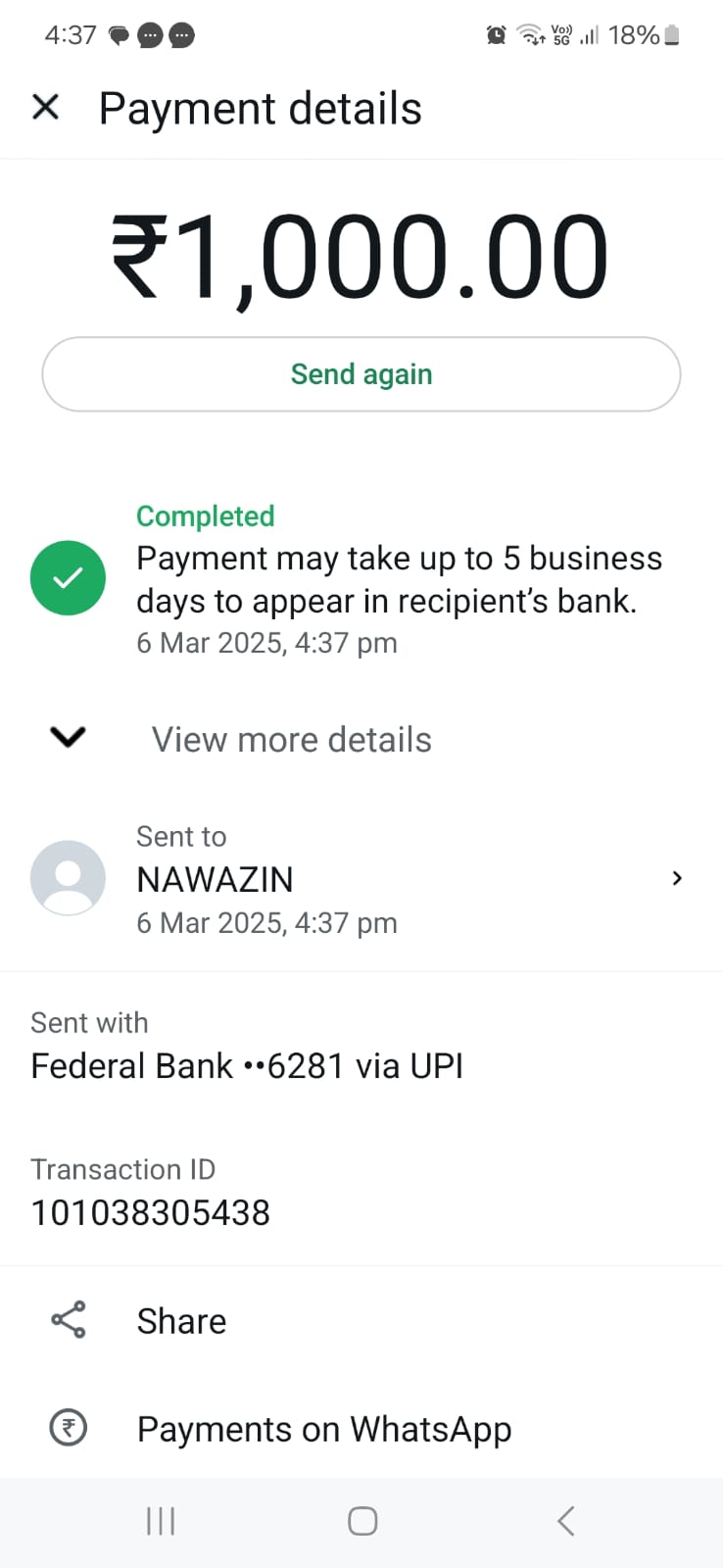Open recent apps from the navigation bar
The width and height of the screenshot is (723, 1568).
160,1521
